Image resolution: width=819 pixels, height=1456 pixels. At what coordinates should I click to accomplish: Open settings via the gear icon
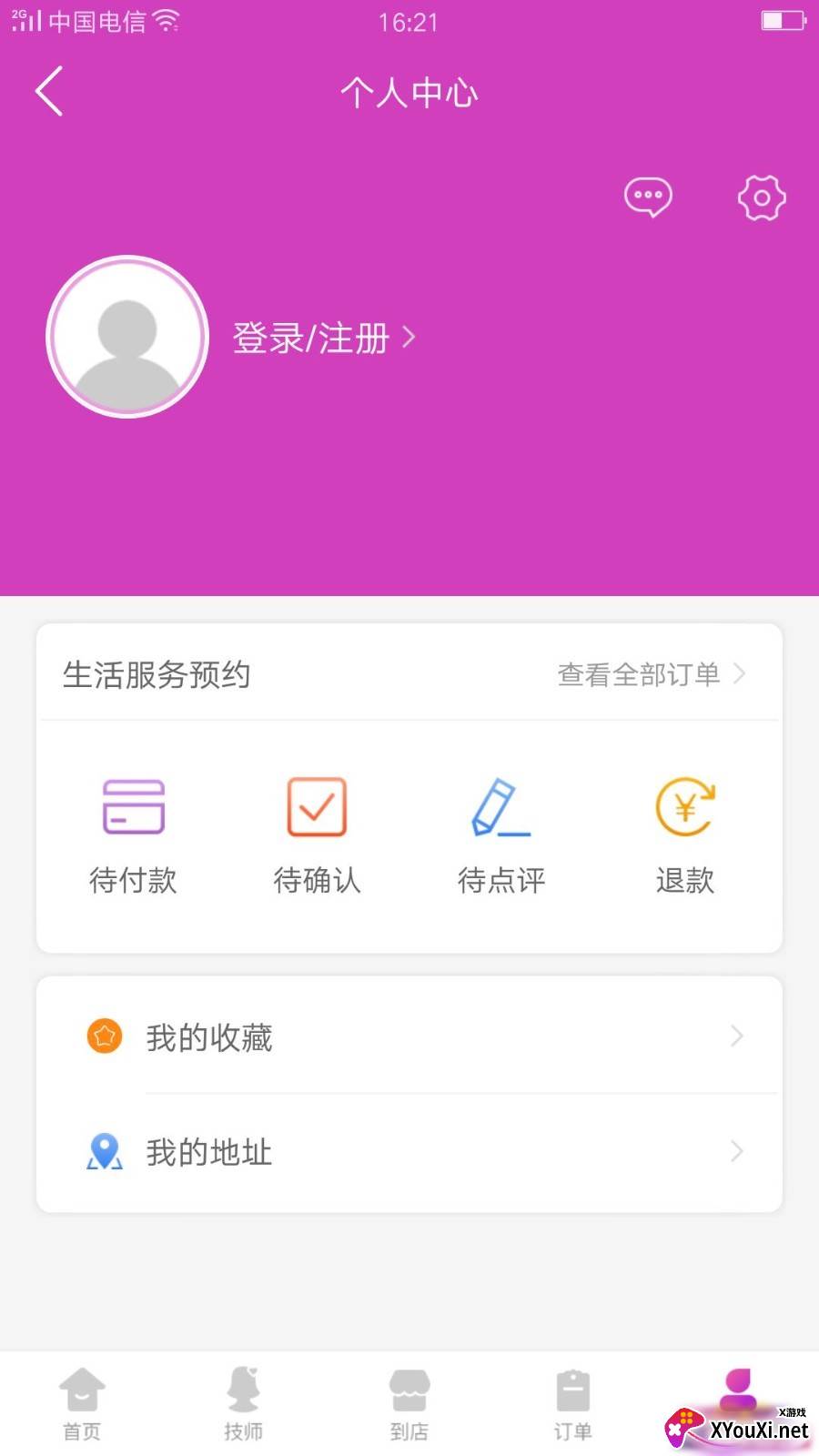click(x=762, y=197)
